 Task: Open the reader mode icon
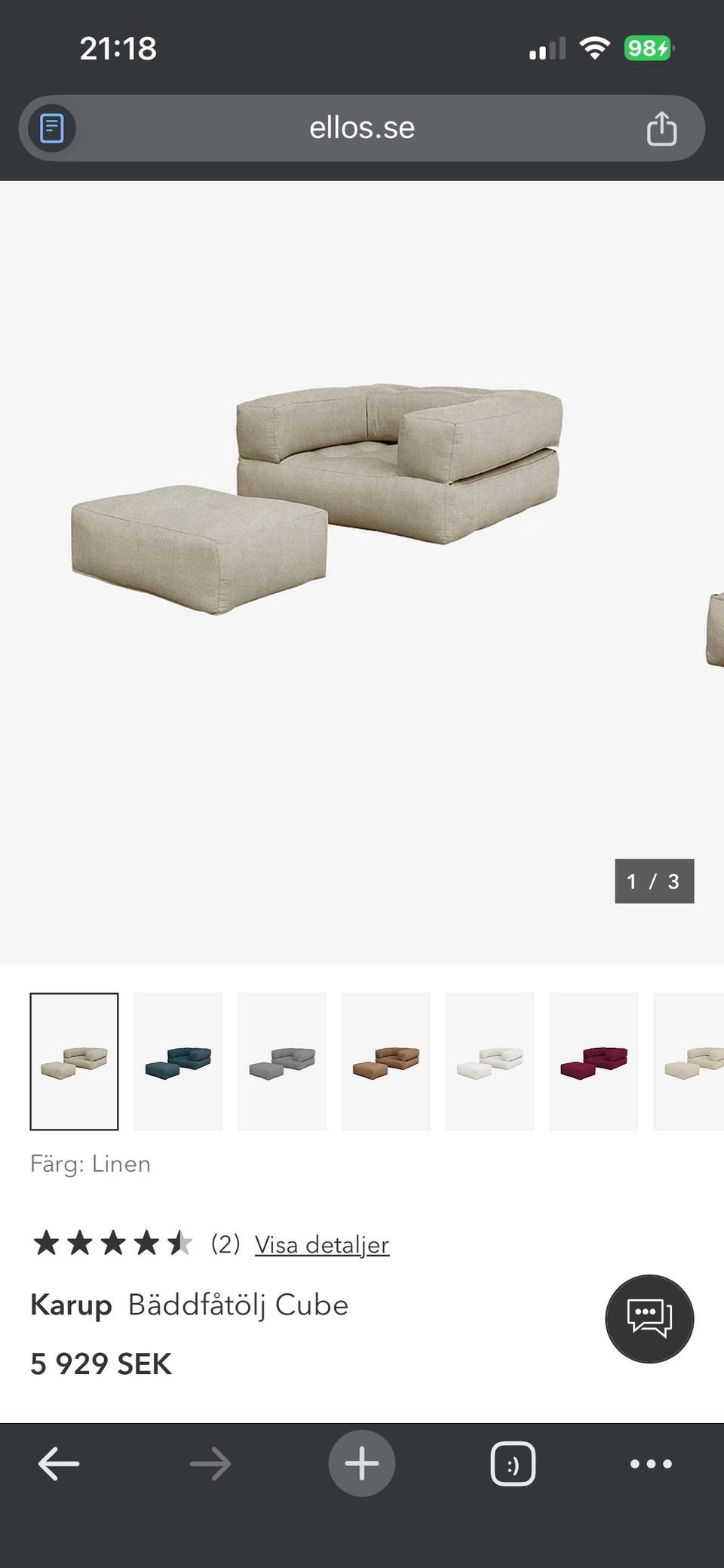click(x=52, y=128)
